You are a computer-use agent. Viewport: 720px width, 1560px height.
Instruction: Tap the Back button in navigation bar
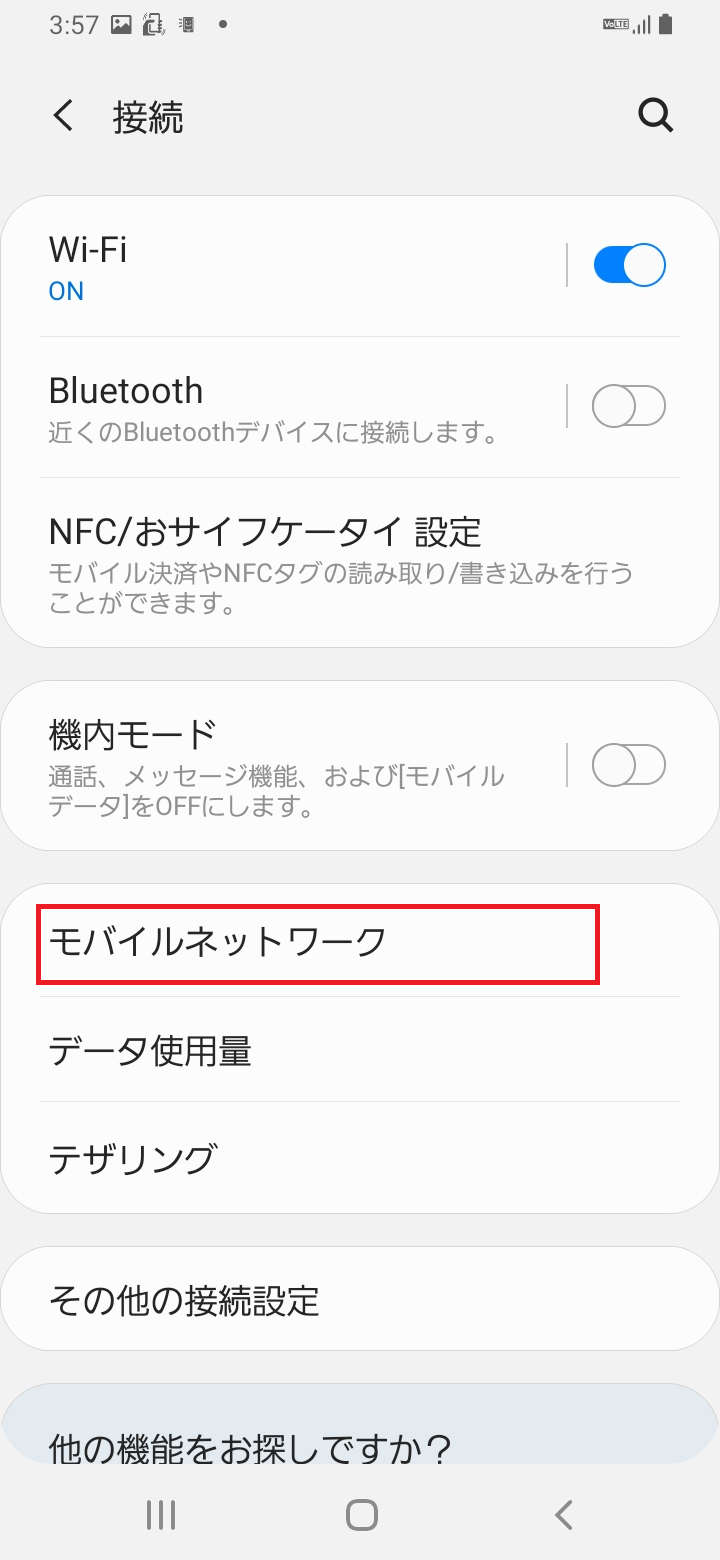[x=562, y=1514]
